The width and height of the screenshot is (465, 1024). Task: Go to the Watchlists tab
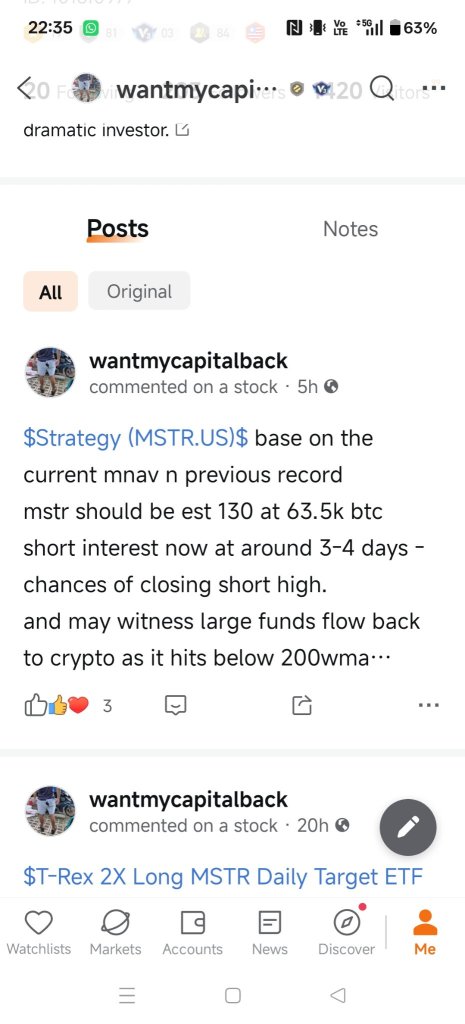tap(39, 934)
